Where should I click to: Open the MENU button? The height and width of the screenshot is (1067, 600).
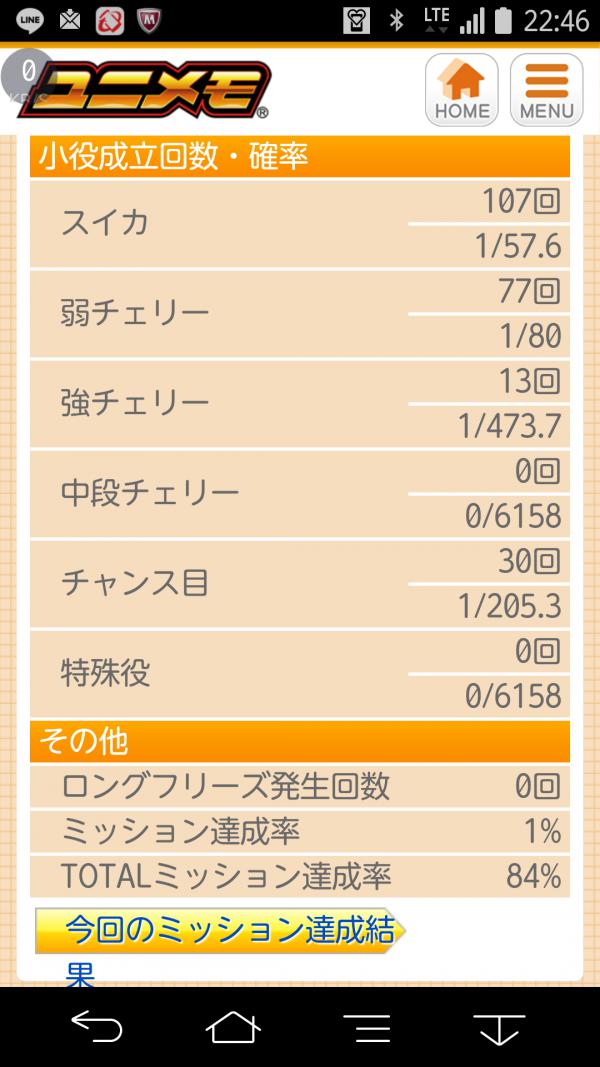tap(546, 90)
